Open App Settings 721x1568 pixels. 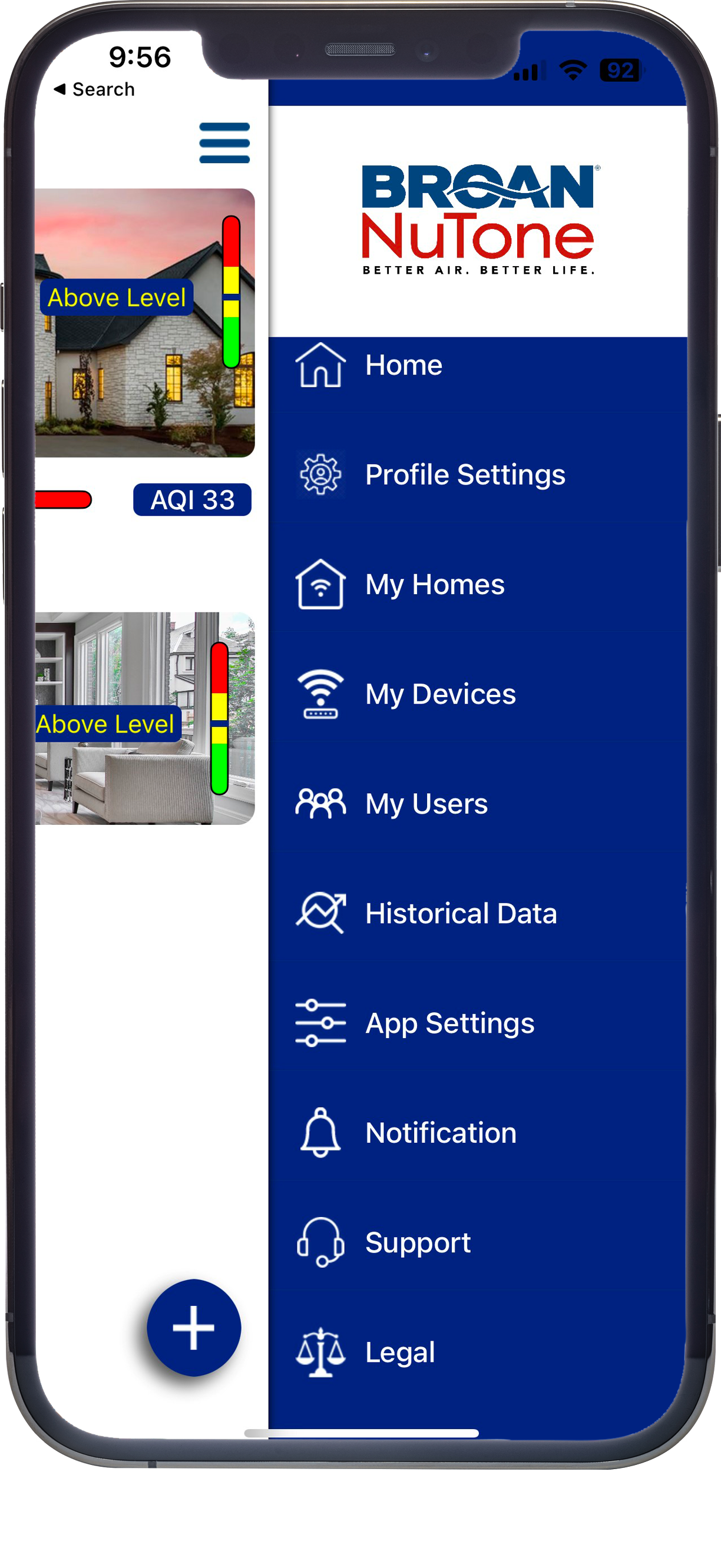[x=477, y=1023]
